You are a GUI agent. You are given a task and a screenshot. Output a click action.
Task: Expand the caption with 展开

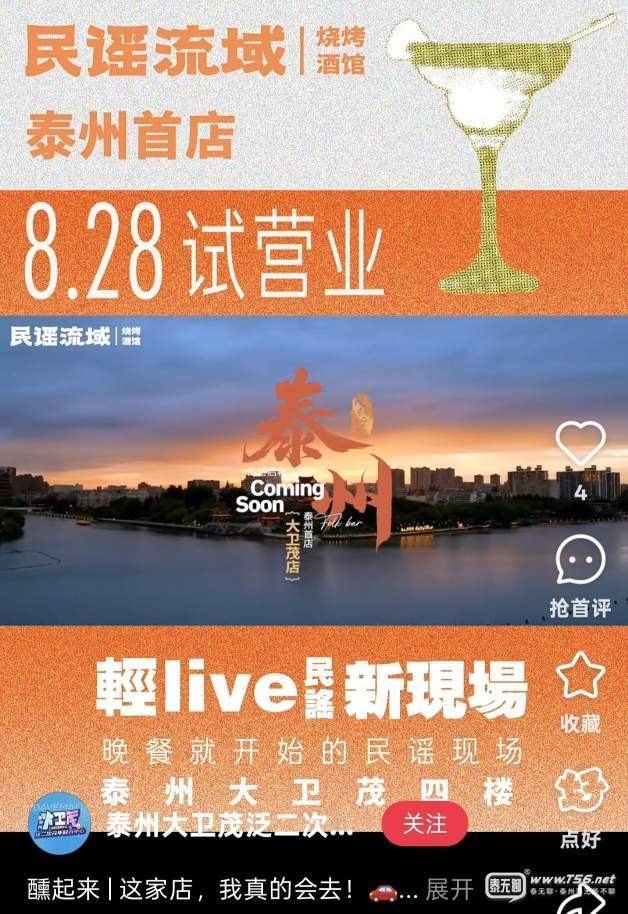[448, 888]
